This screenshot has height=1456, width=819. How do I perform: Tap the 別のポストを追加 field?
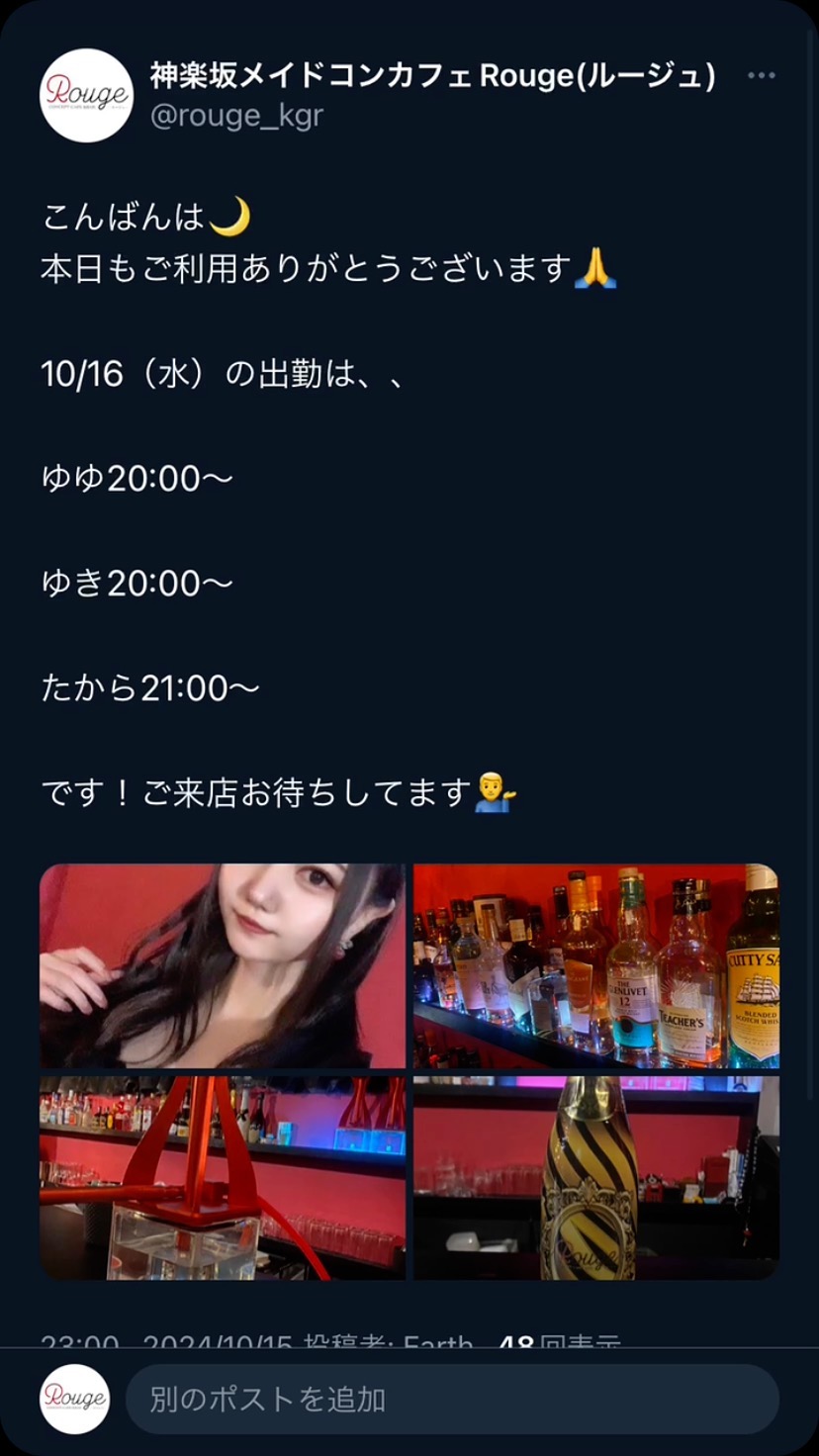(x=451, y=1399)
